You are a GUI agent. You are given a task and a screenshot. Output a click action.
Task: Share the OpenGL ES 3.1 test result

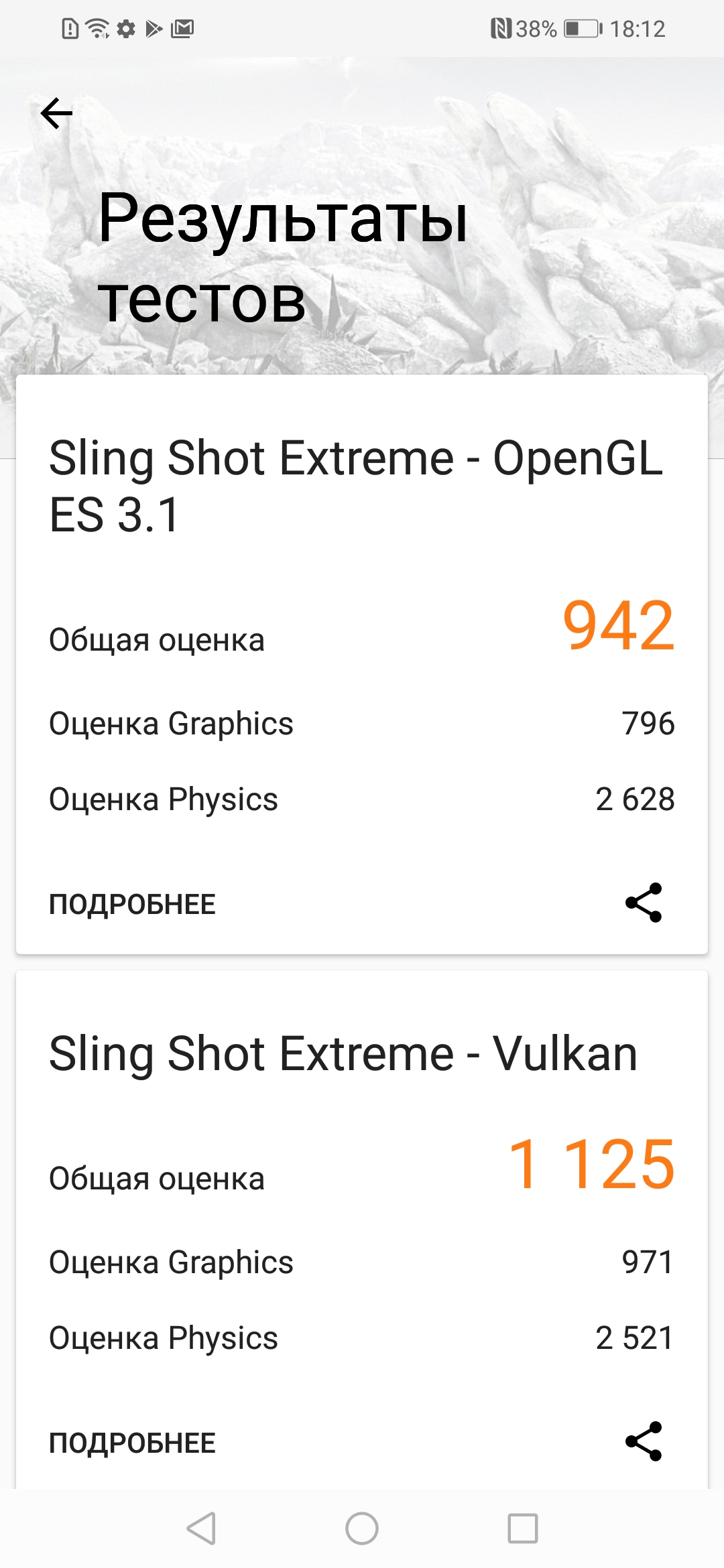point(644,903)
